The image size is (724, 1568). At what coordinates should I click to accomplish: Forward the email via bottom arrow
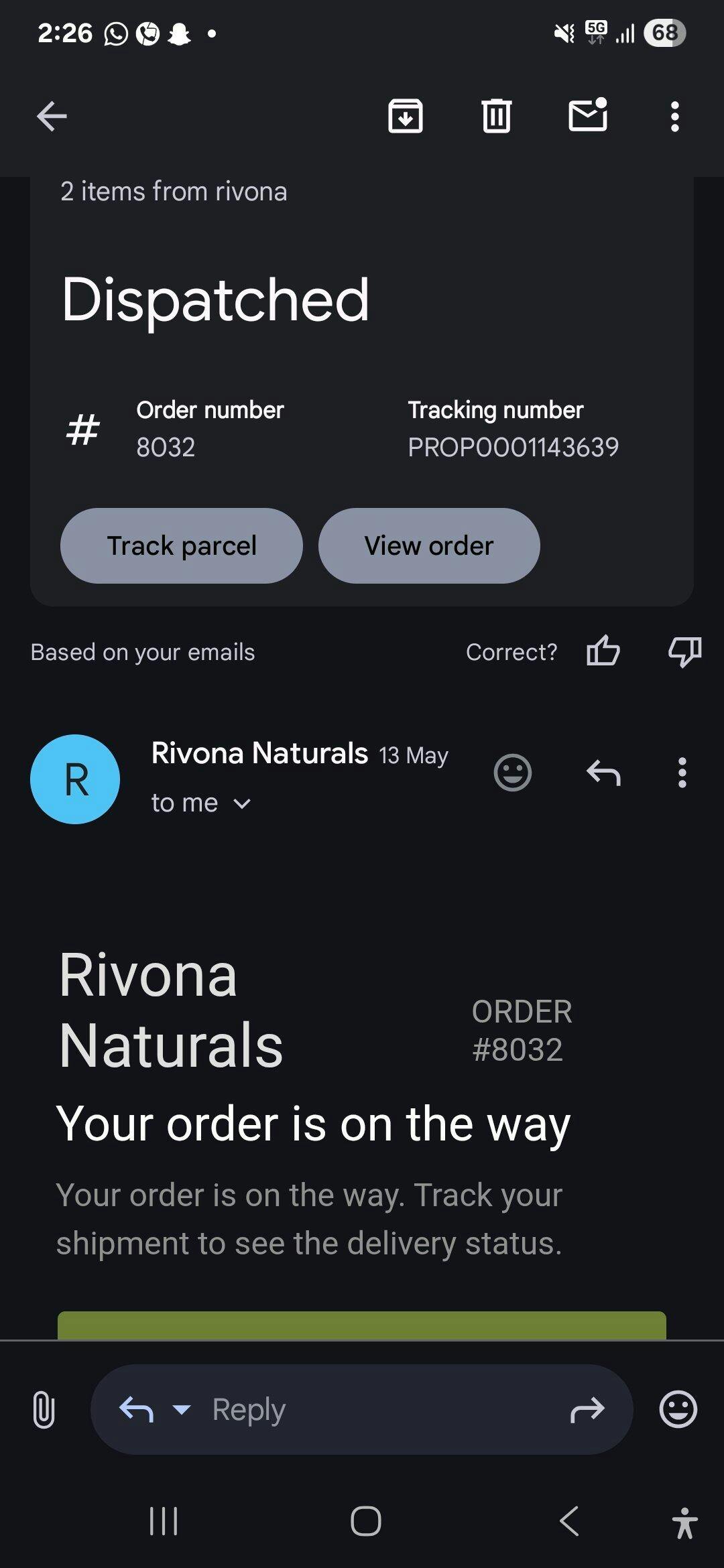587,1410
